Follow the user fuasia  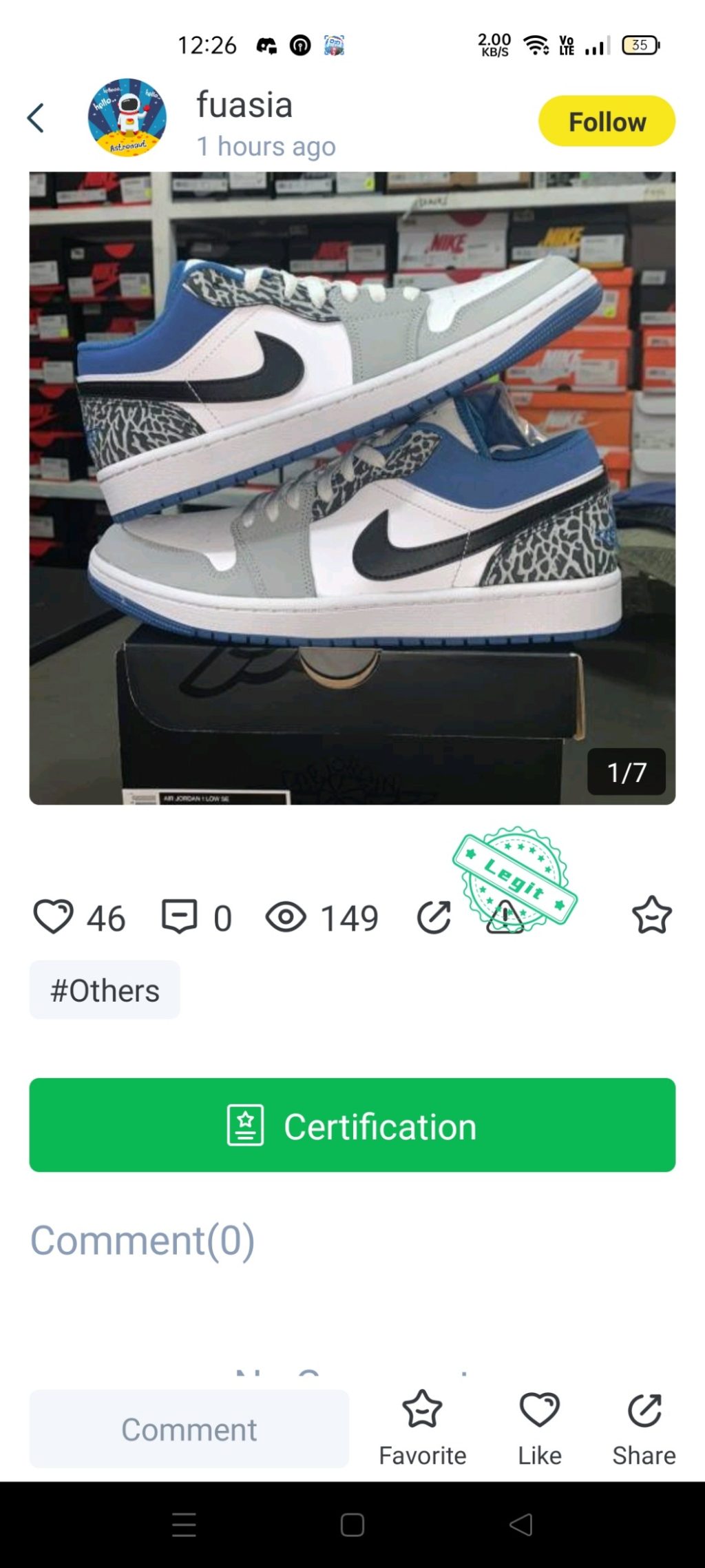[606, 121]
